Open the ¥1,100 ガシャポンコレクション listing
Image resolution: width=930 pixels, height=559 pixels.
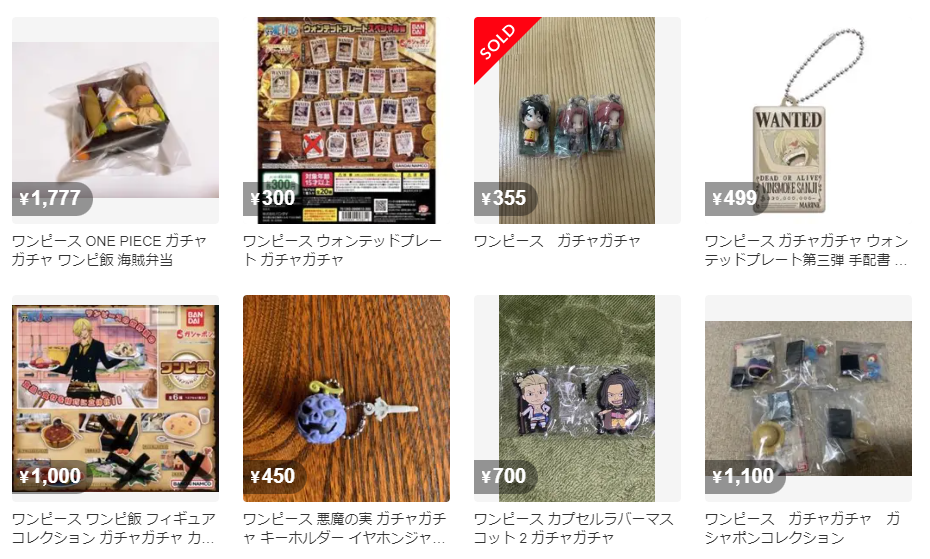[808, 398]
